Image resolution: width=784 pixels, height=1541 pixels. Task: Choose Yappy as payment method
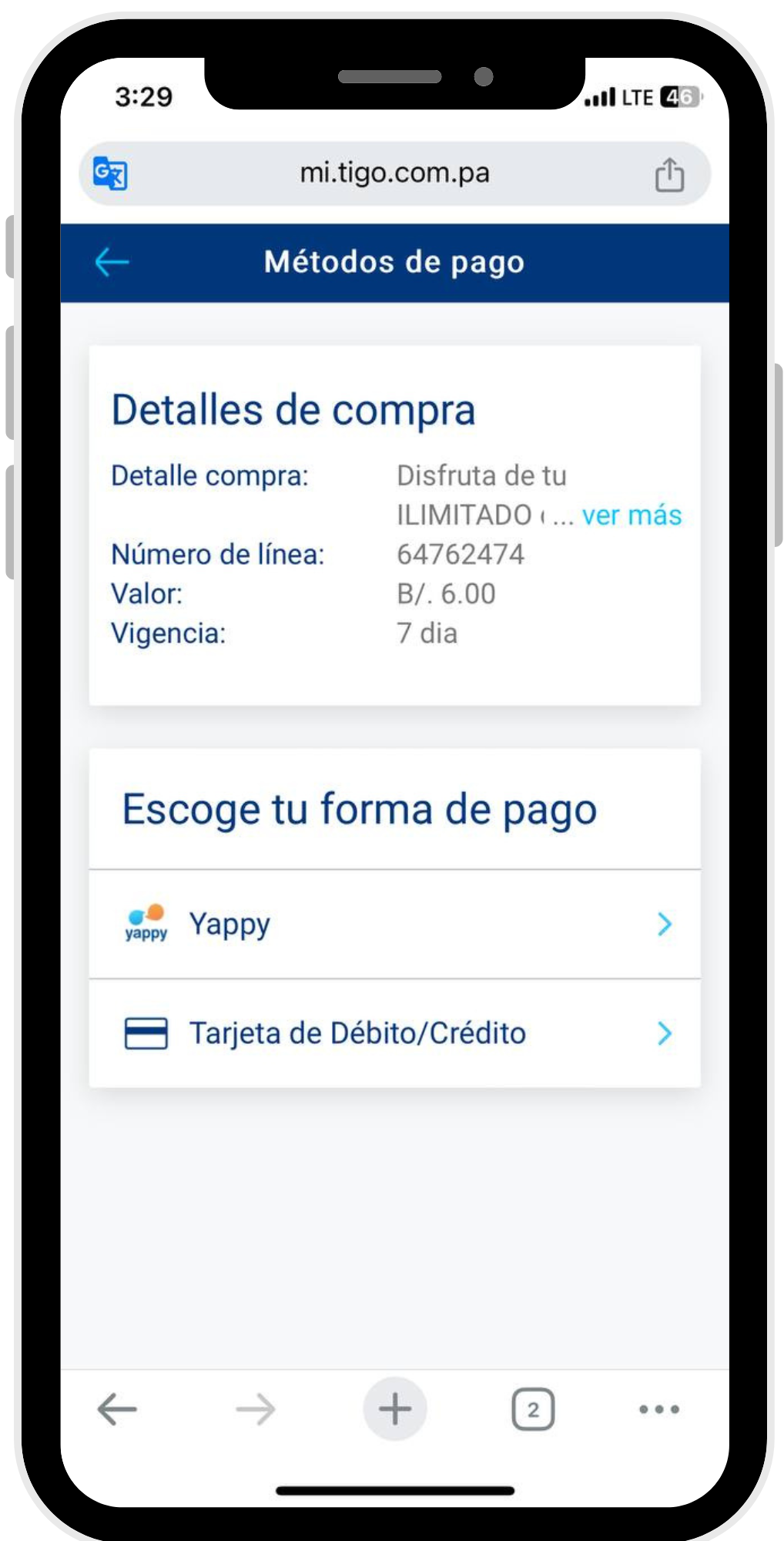[394, 924]
